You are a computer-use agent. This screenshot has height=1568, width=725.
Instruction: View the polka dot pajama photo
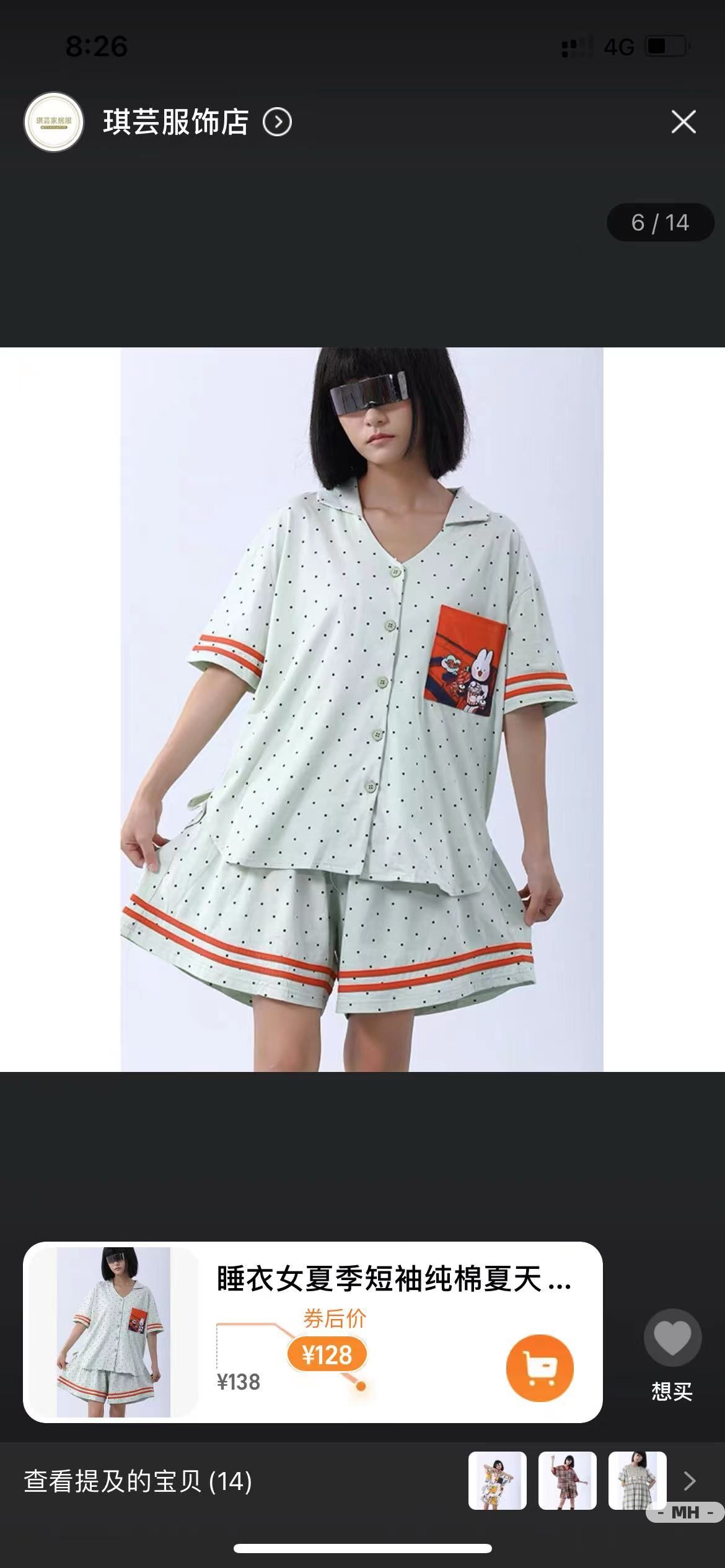click(362, 709)
